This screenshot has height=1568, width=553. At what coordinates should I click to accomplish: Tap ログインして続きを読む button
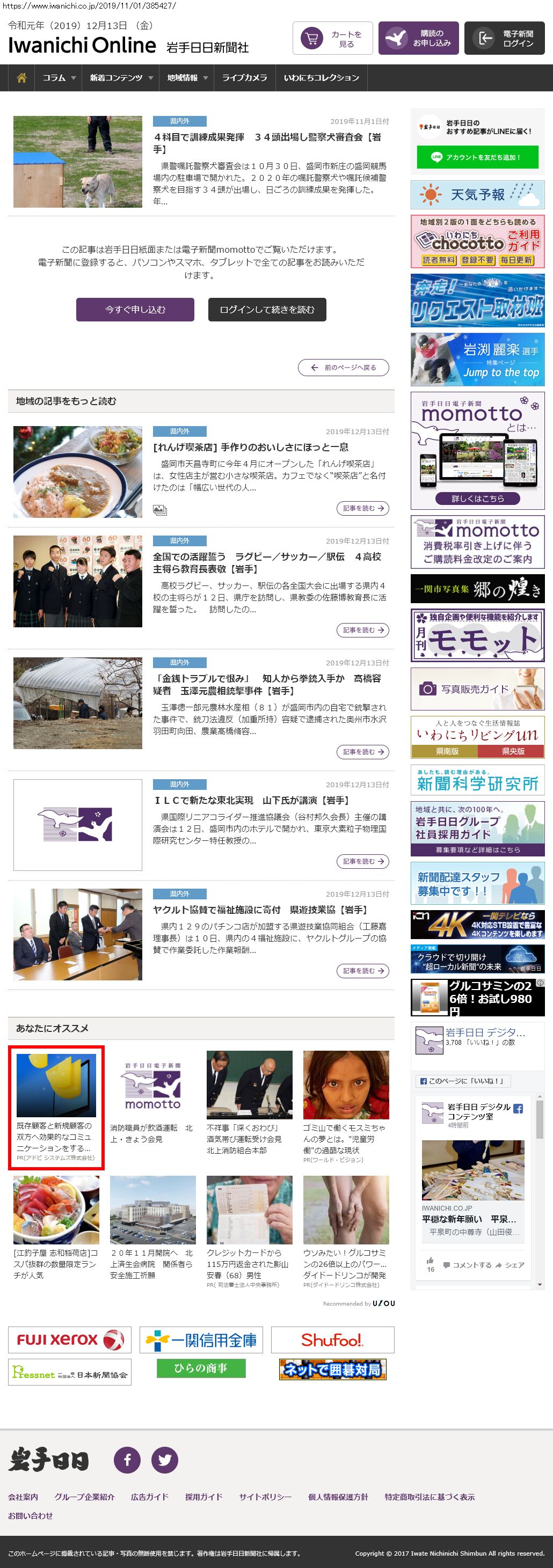point(267,309)
